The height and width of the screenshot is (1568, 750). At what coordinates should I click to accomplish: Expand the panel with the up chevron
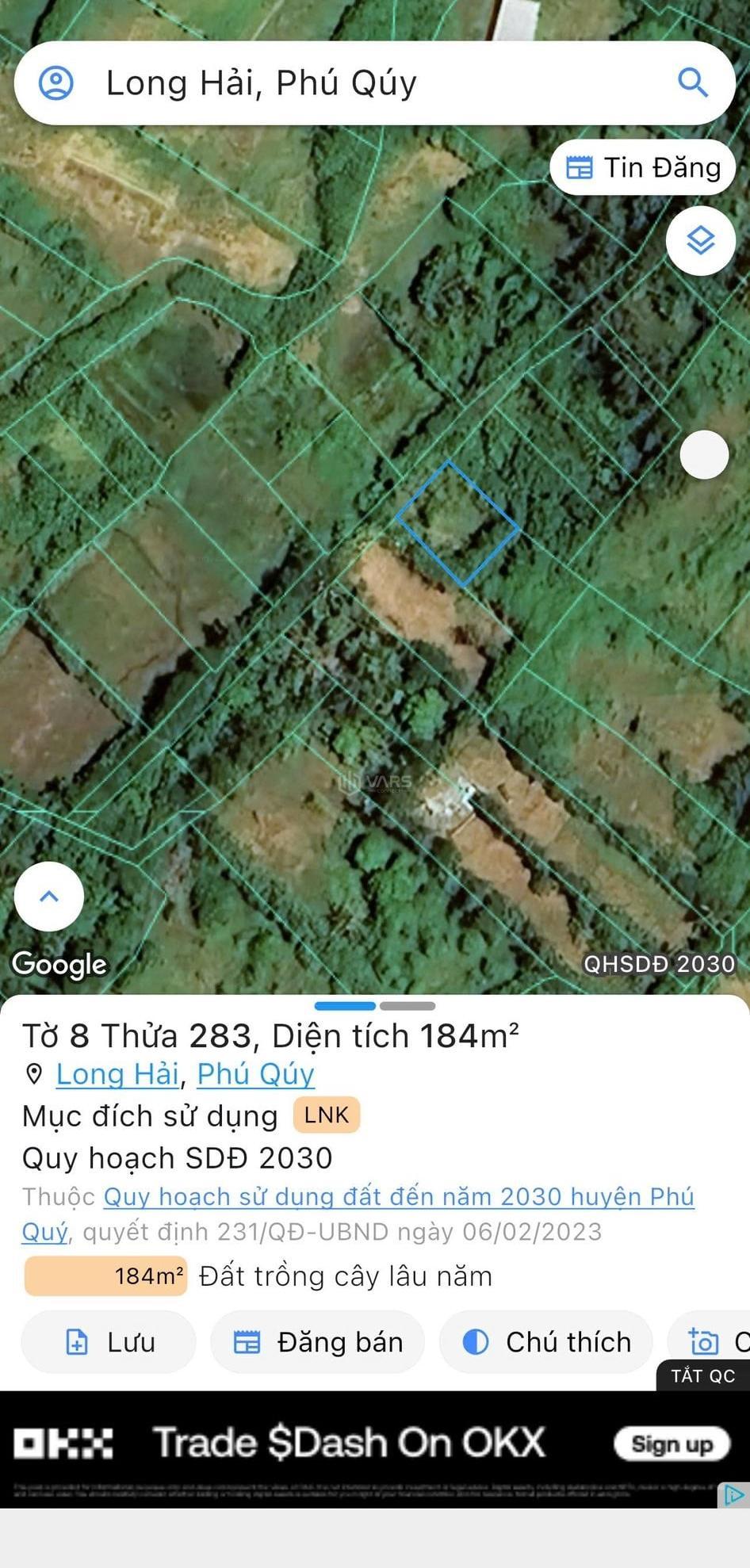point(49,897)
